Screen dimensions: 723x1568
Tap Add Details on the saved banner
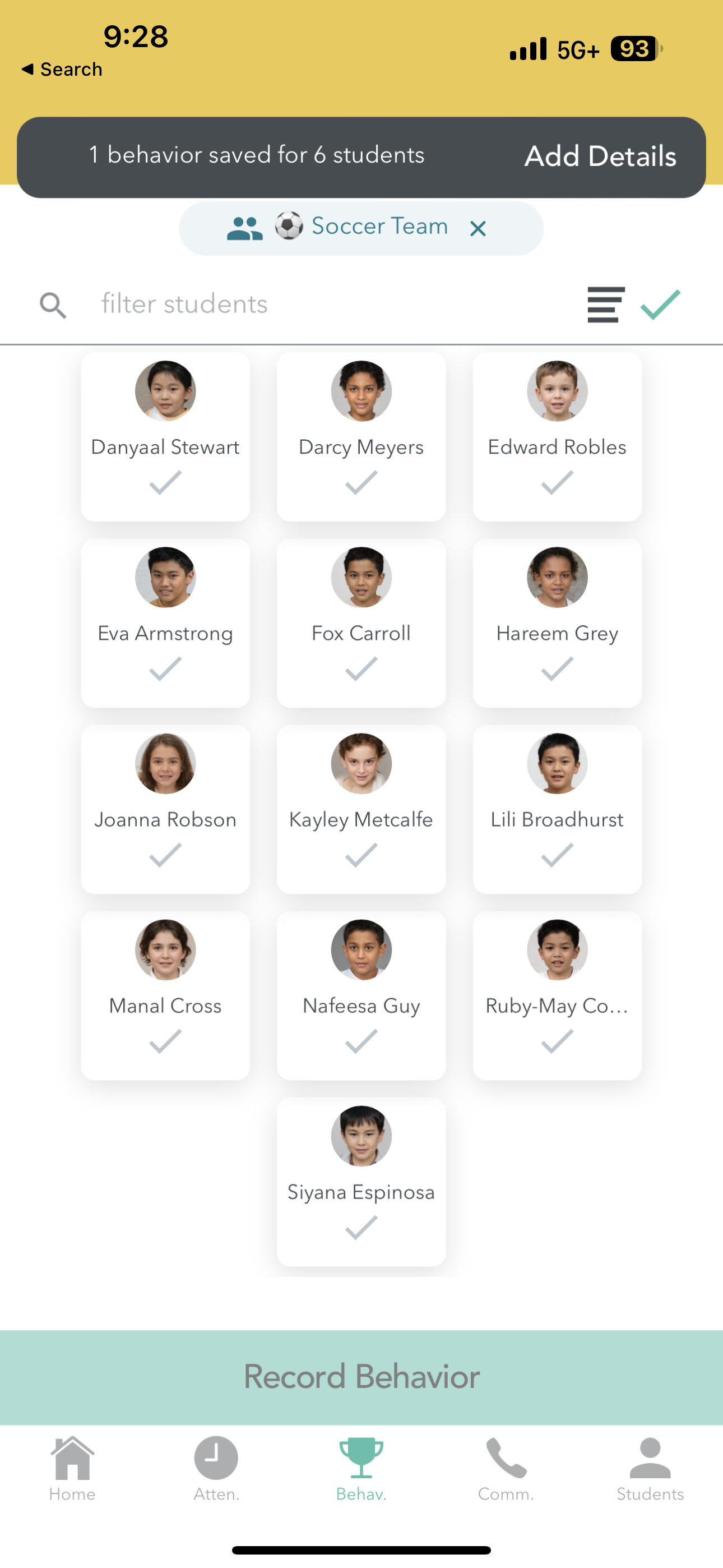pyautogui.click(x=600, y=156)
